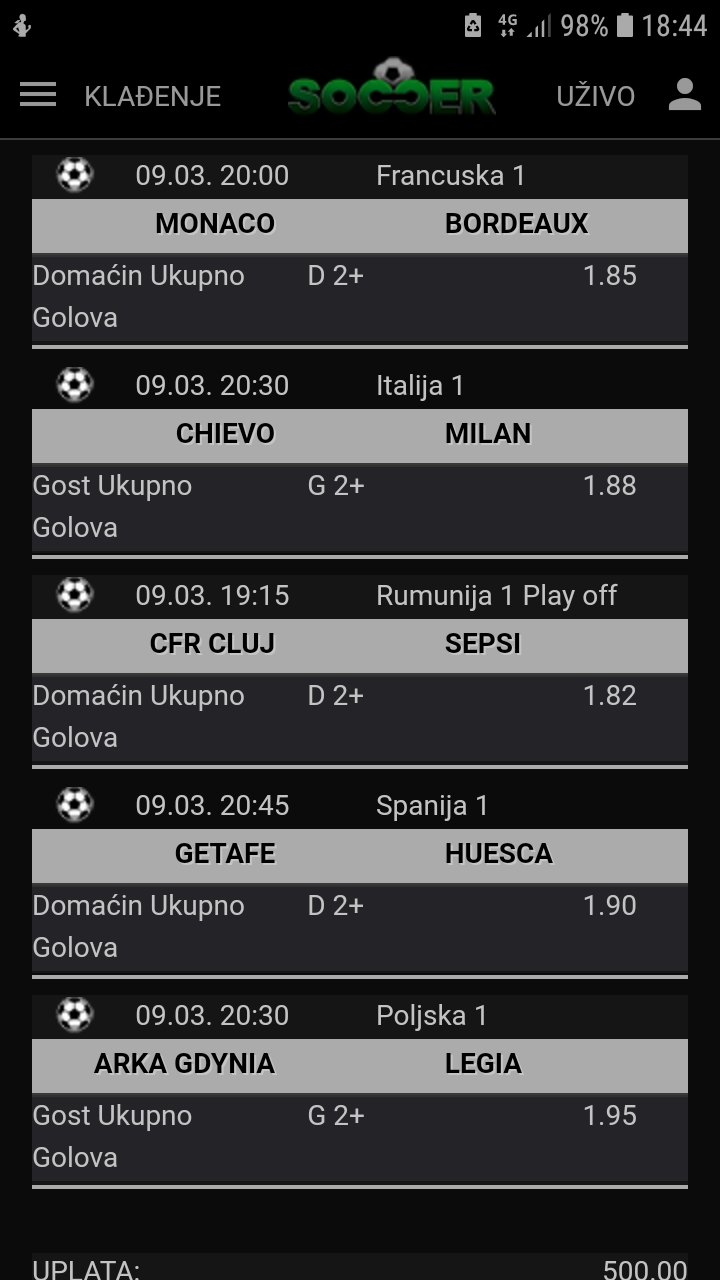Select the Chievo vs Milan match row
Viewport: 720px width, 1280px height.
click(360, 434)
